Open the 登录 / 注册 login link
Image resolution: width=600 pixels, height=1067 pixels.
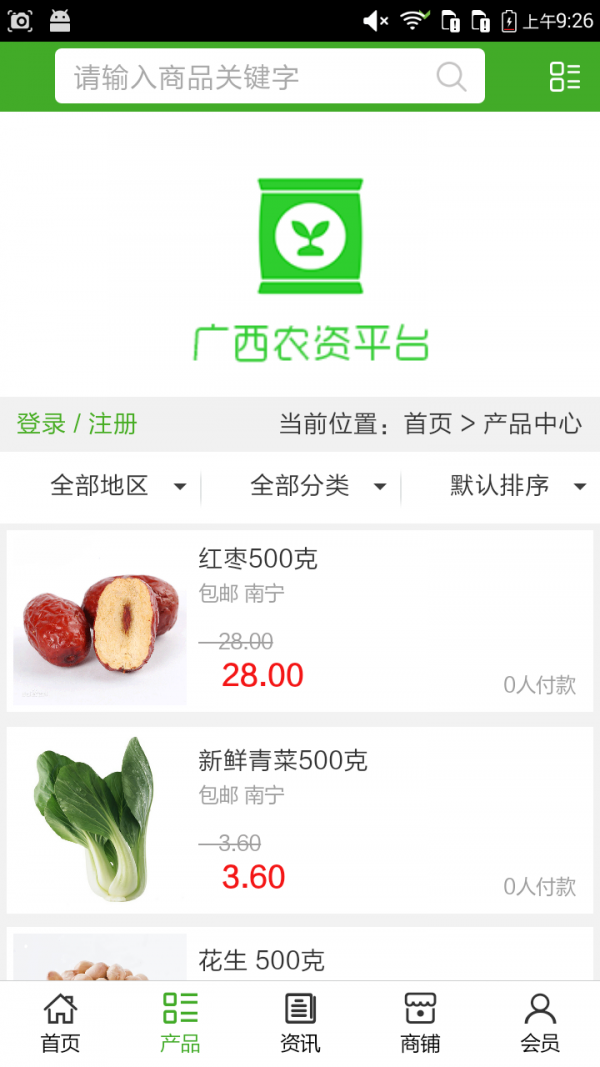coord(77,424)
